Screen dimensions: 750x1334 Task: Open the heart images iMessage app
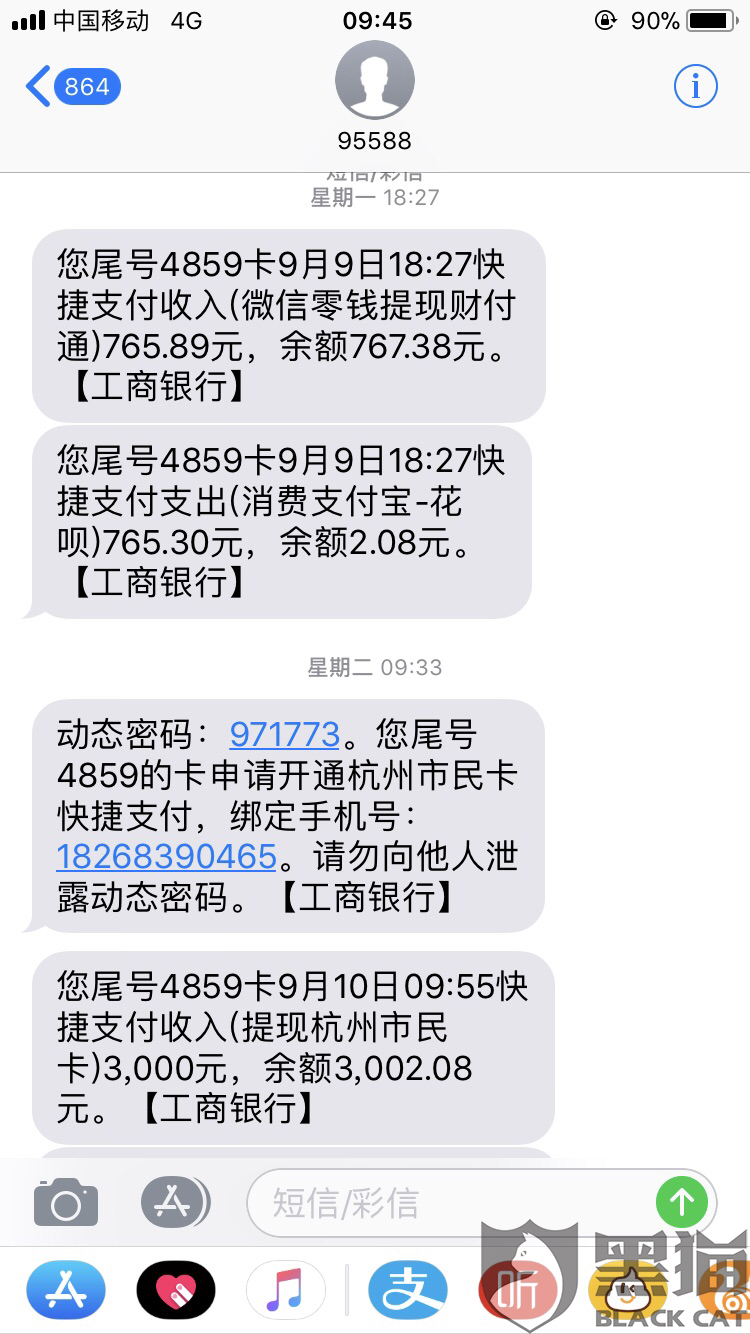pyautogui.click(x=175, y=1290)
